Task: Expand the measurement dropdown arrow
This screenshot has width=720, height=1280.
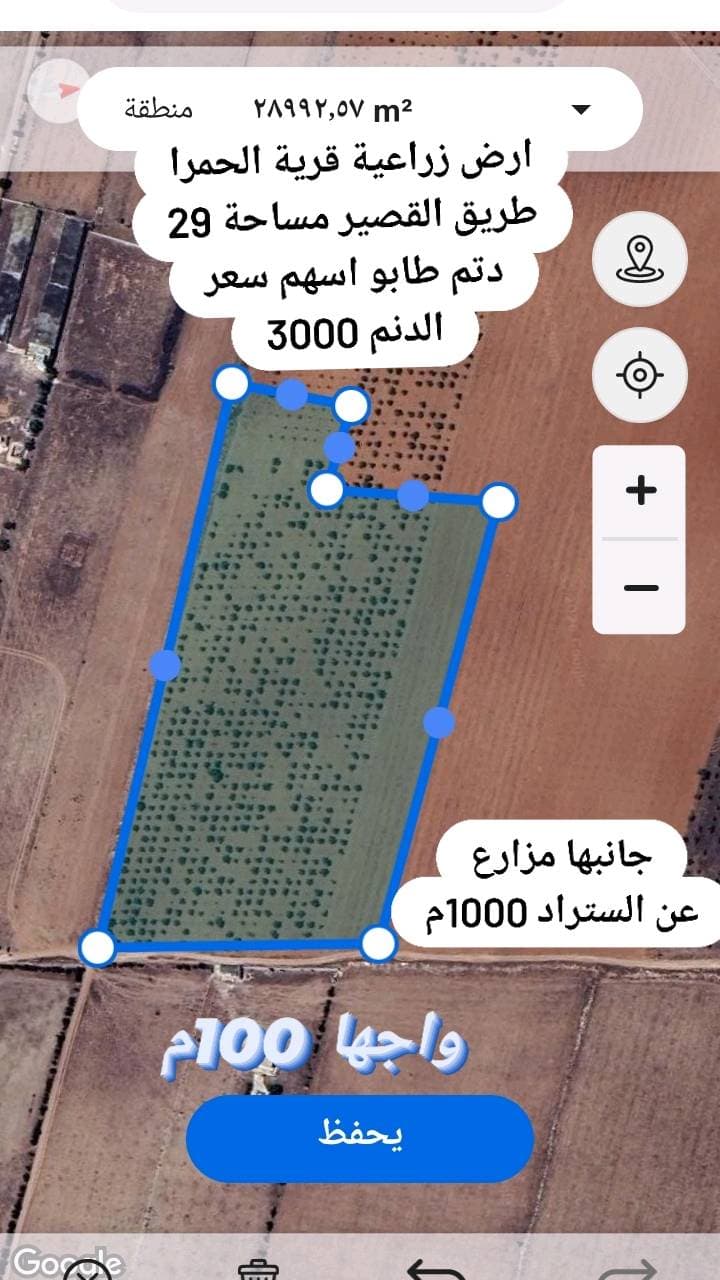Action: (x=580, y=110)
